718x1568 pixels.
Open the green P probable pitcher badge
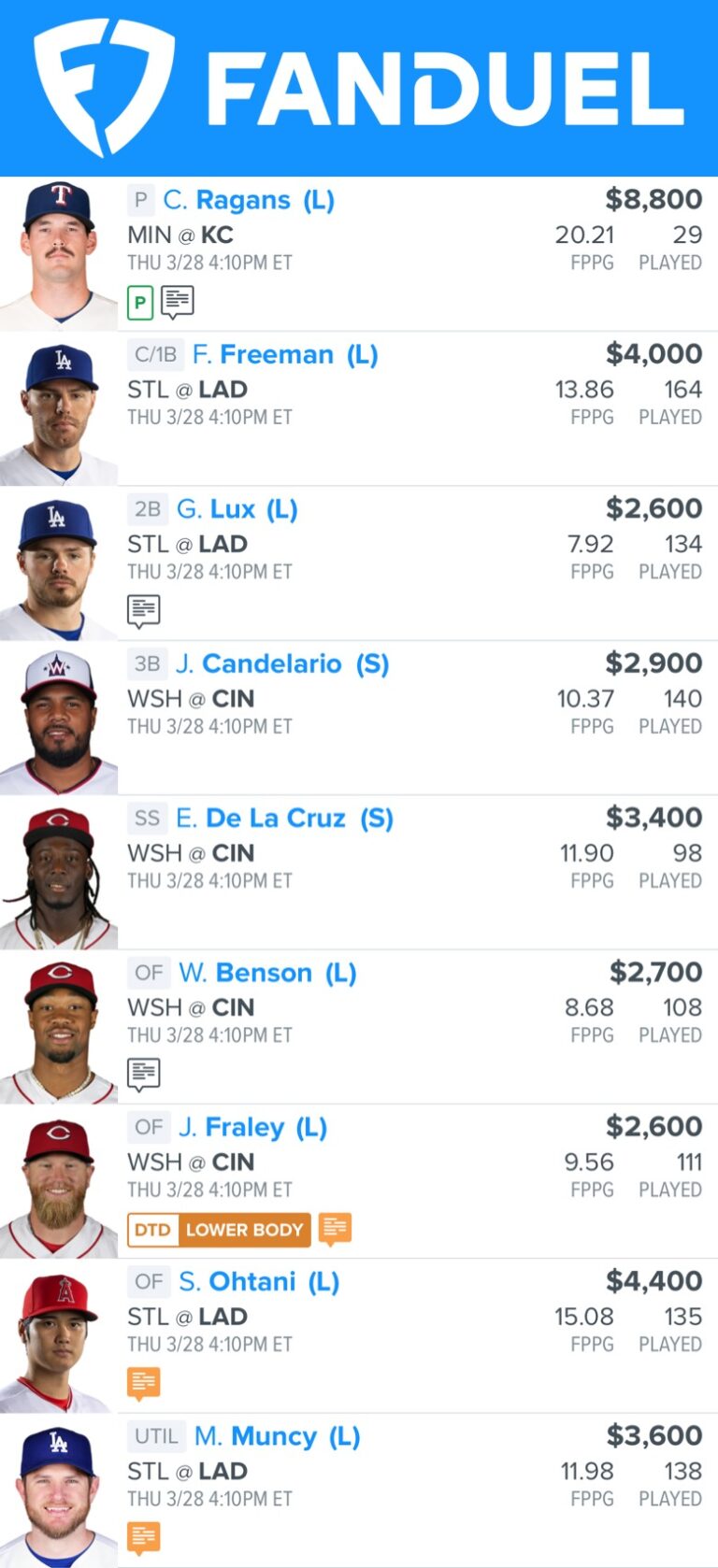[138, 301]
